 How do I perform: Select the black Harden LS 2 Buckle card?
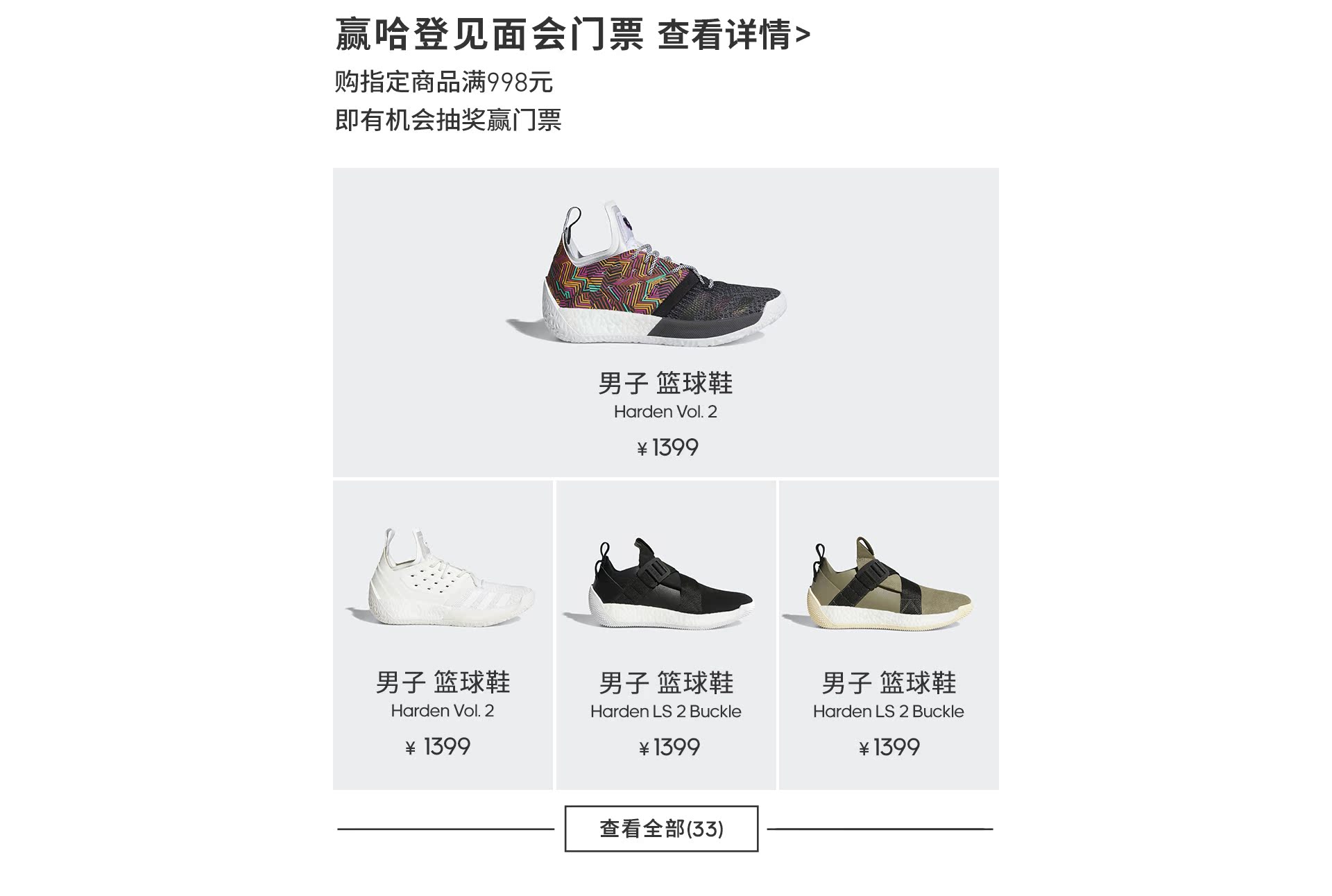pos(665,635)
